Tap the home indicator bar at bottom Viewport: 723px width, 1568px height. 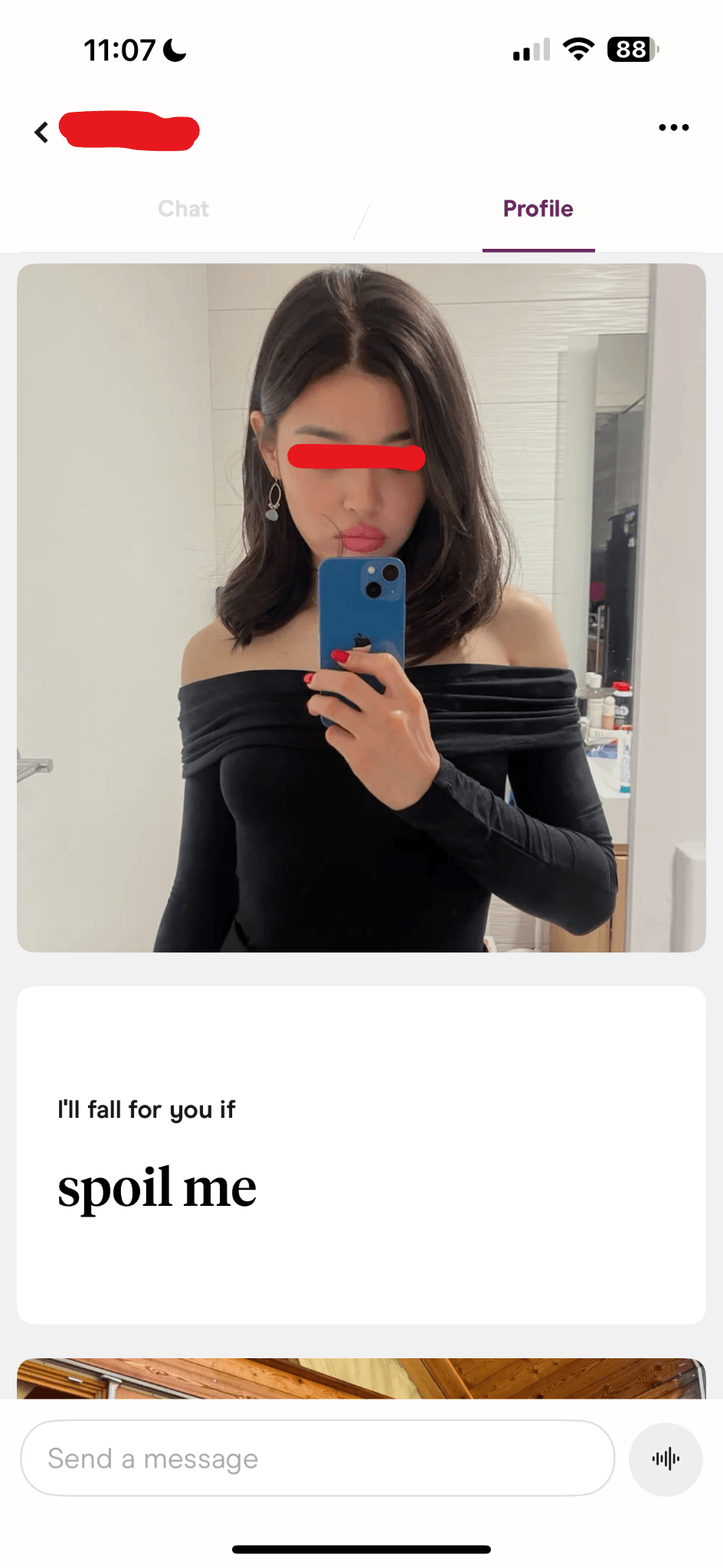(361, 1543)
